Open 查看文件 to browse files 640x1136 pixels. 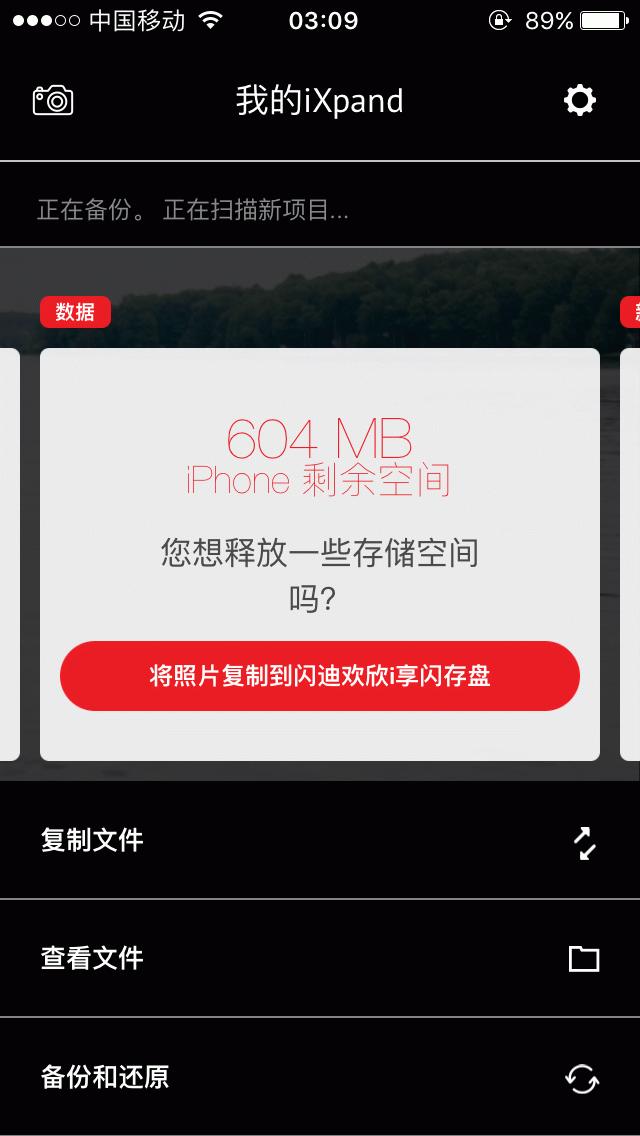[x=320, y=958]
